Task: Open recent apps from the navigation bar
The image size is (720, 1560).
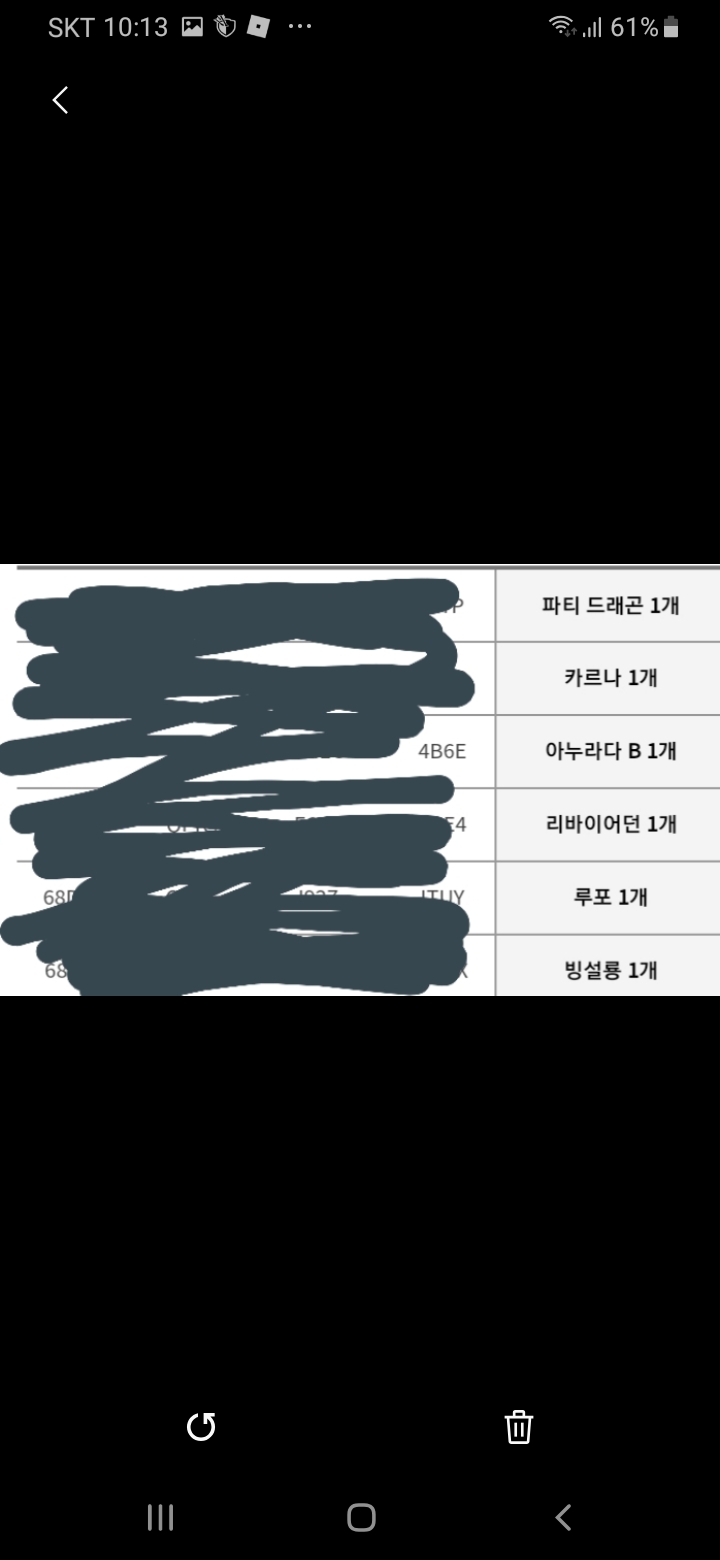Action: pos(160,1517)
